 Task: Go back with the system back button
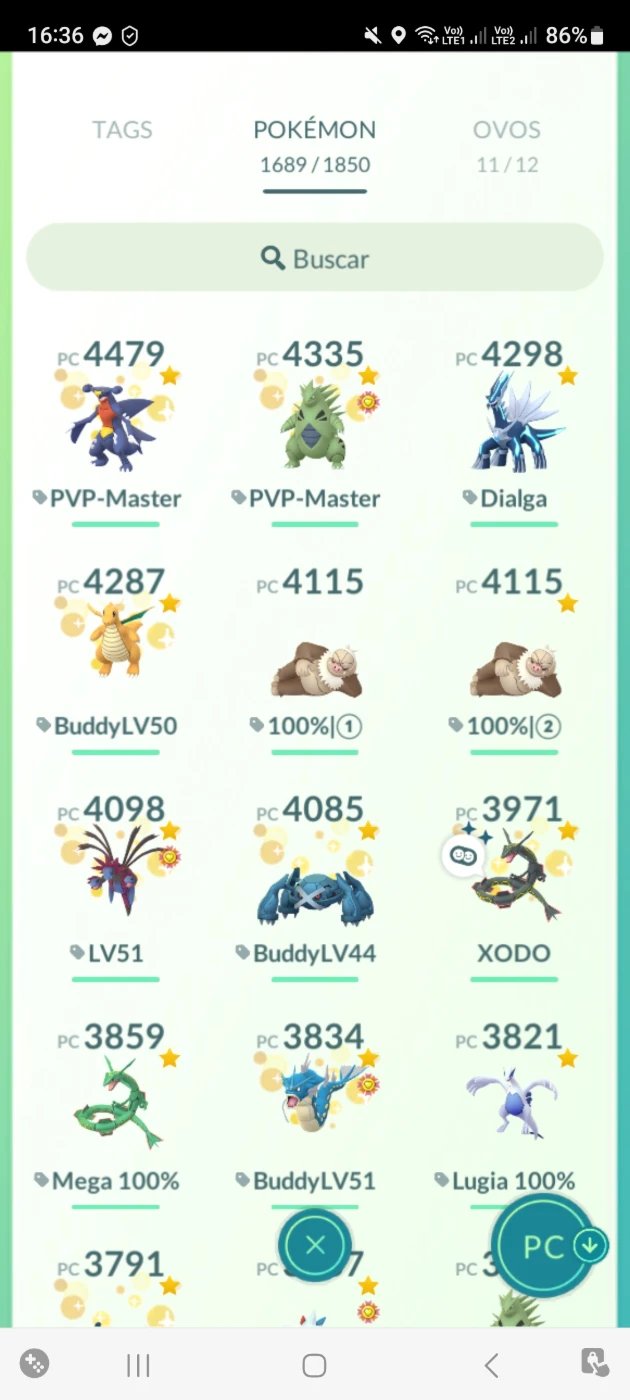(x=490, y=1365)
